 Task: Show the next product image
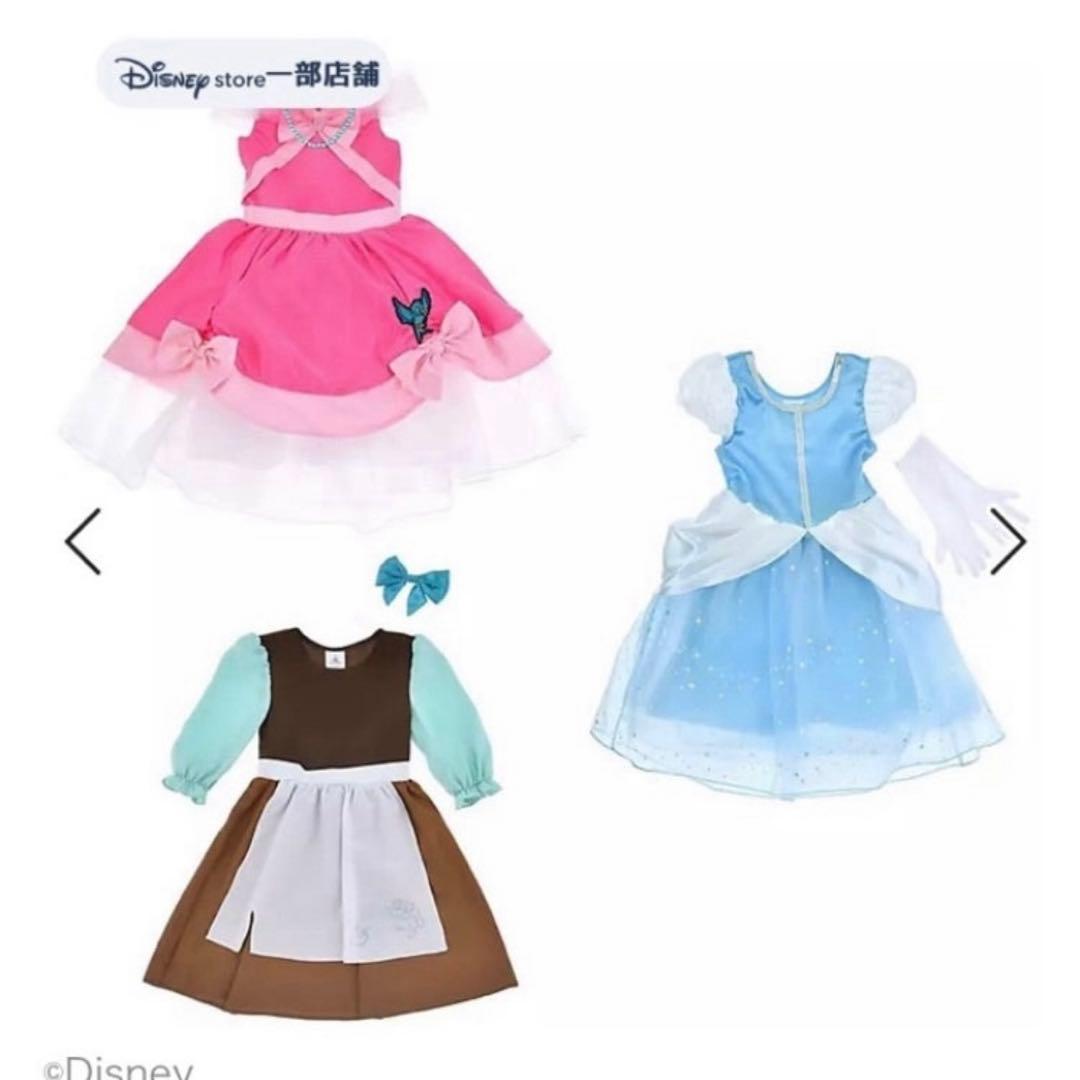pyautogui.click(x=1008, y=541)
